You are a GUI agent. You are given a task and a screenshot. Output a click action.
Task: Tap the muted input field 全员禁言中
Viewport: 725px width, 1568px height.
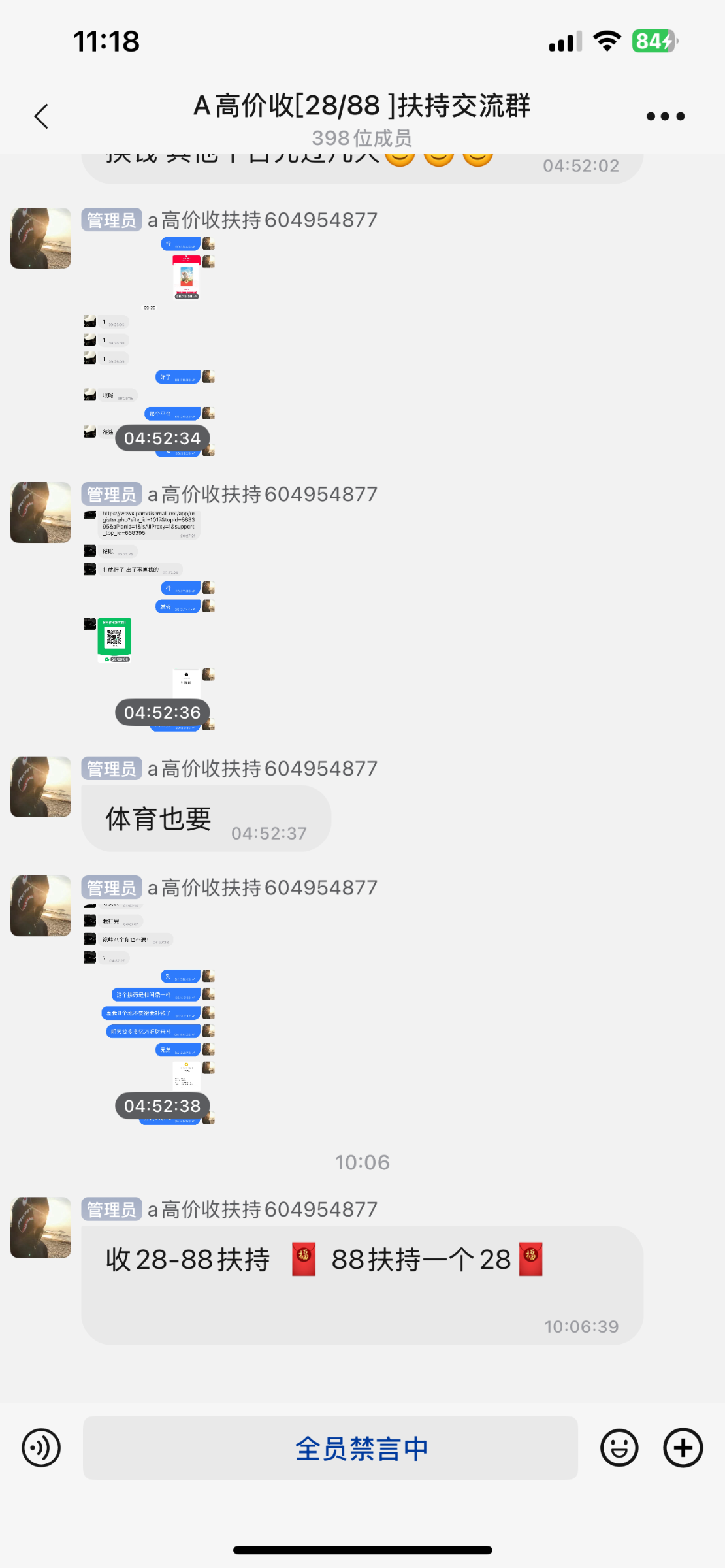pyautogui.click(x=330, y=1448)
